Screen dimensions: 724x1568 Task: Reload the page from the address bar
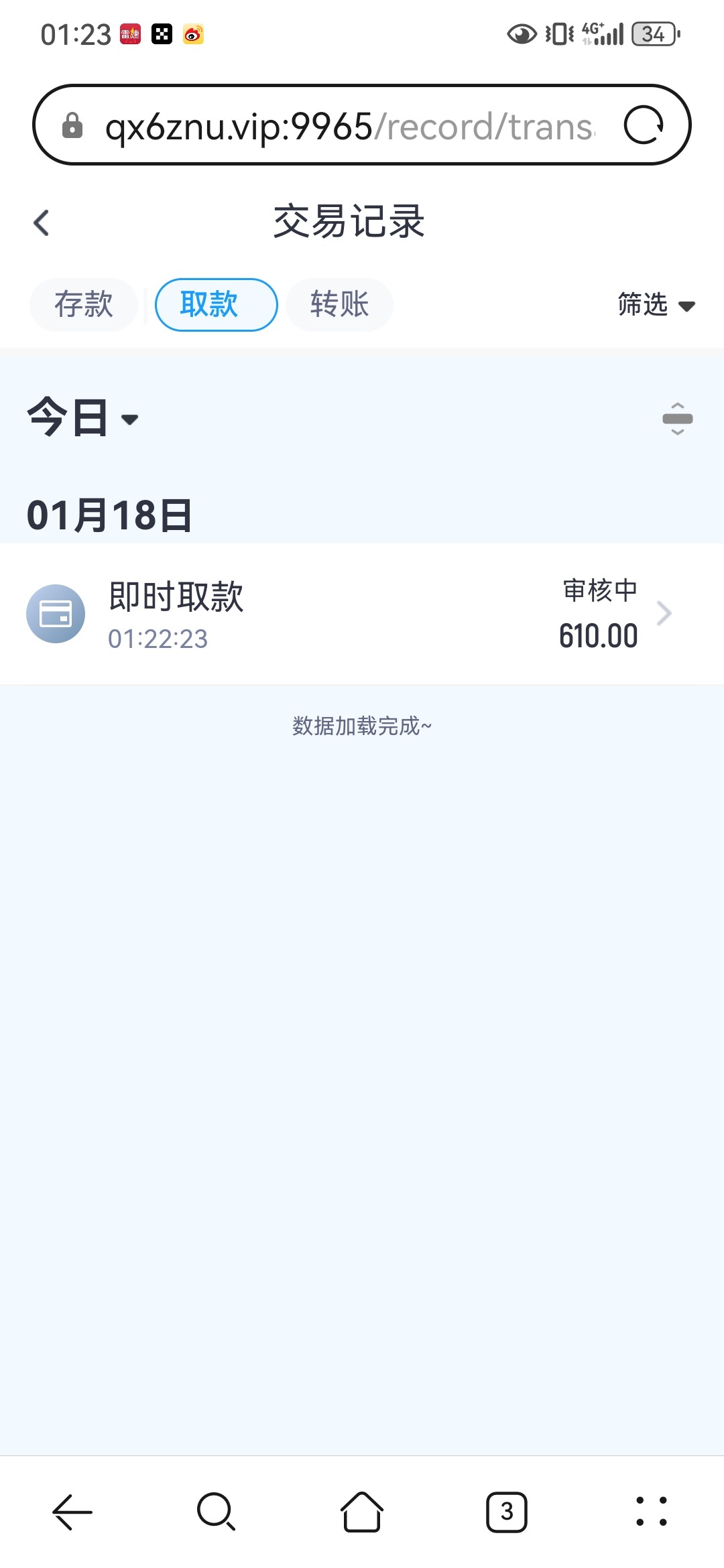pos(644,125)
